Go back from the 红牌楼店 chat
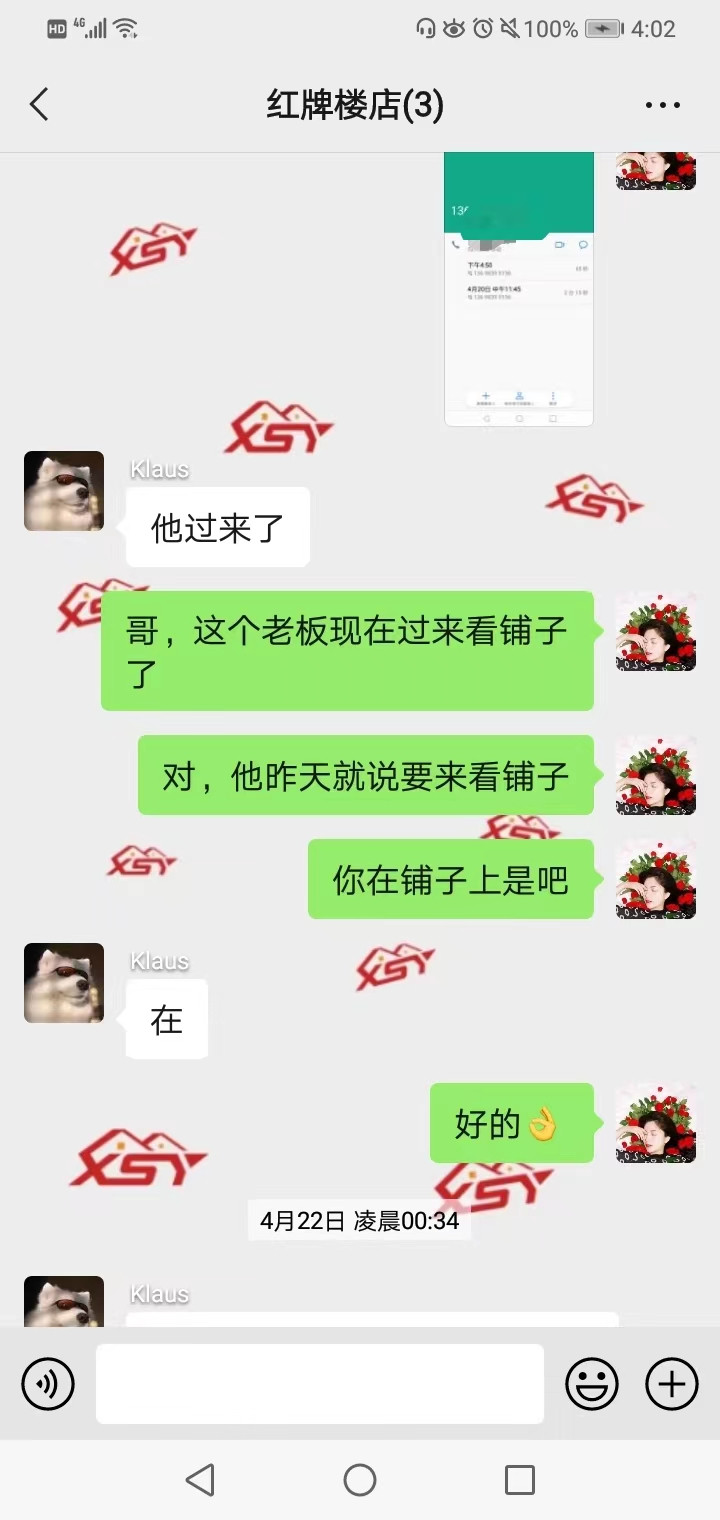 [x=40, y=104]
